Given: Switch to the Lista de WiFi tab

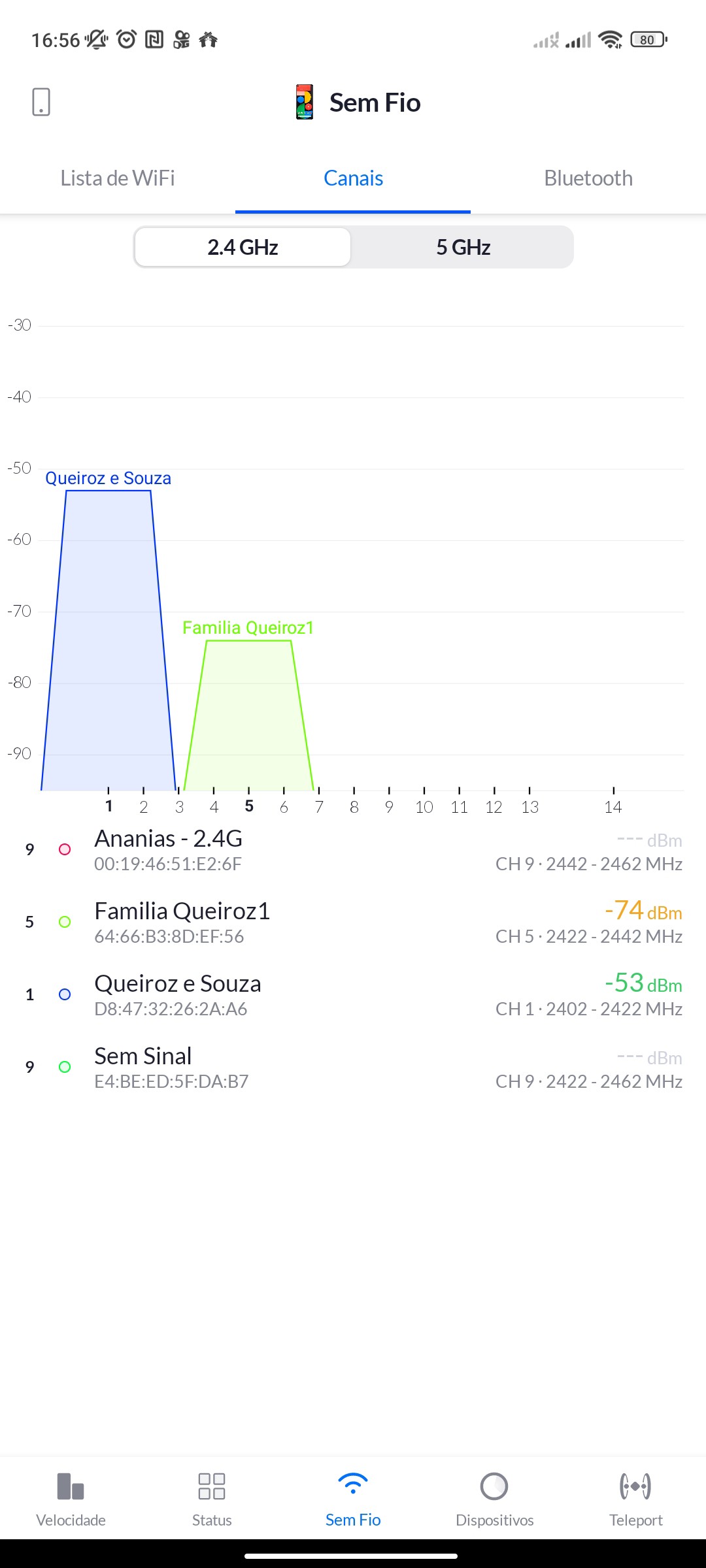Looking at the screenshot, I should (x=118, y=178).
